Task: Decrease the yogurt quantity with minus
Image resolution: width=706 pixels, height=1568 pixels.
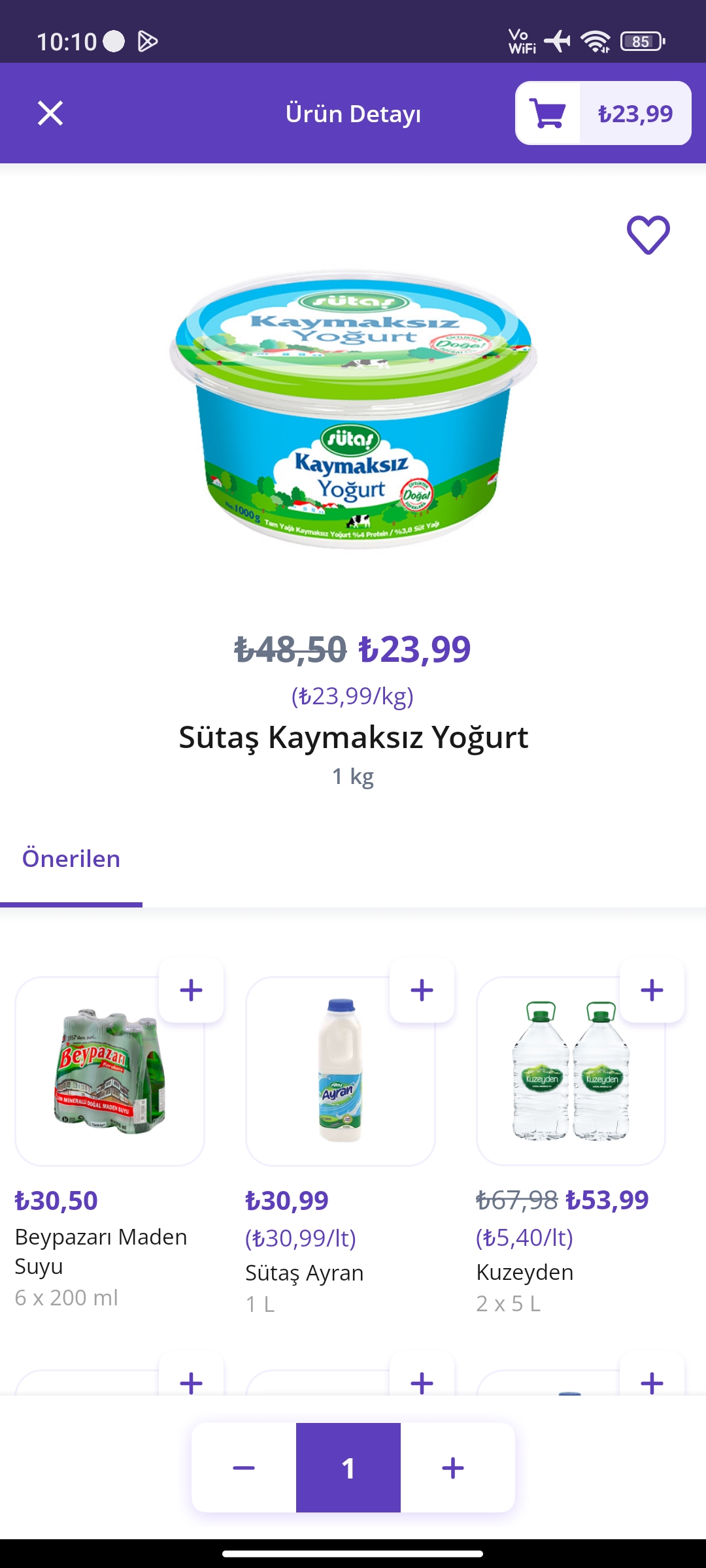Action: click(x=244, y=1467)
